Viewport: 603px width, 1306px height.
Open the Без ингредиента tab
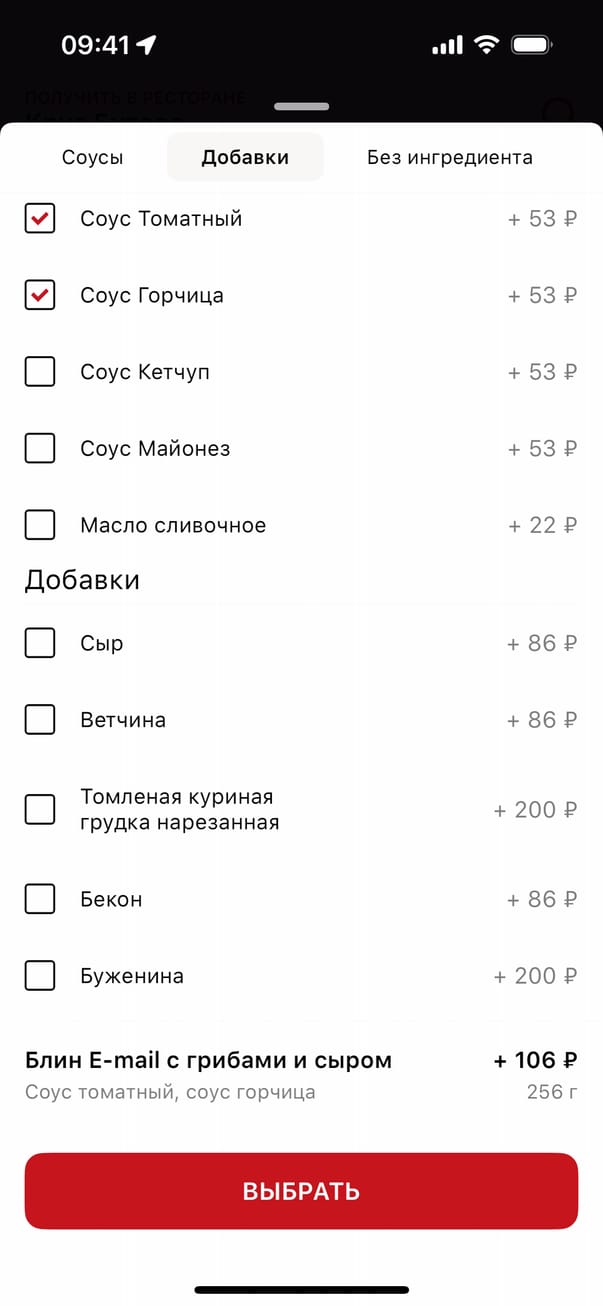coord(449,157)
